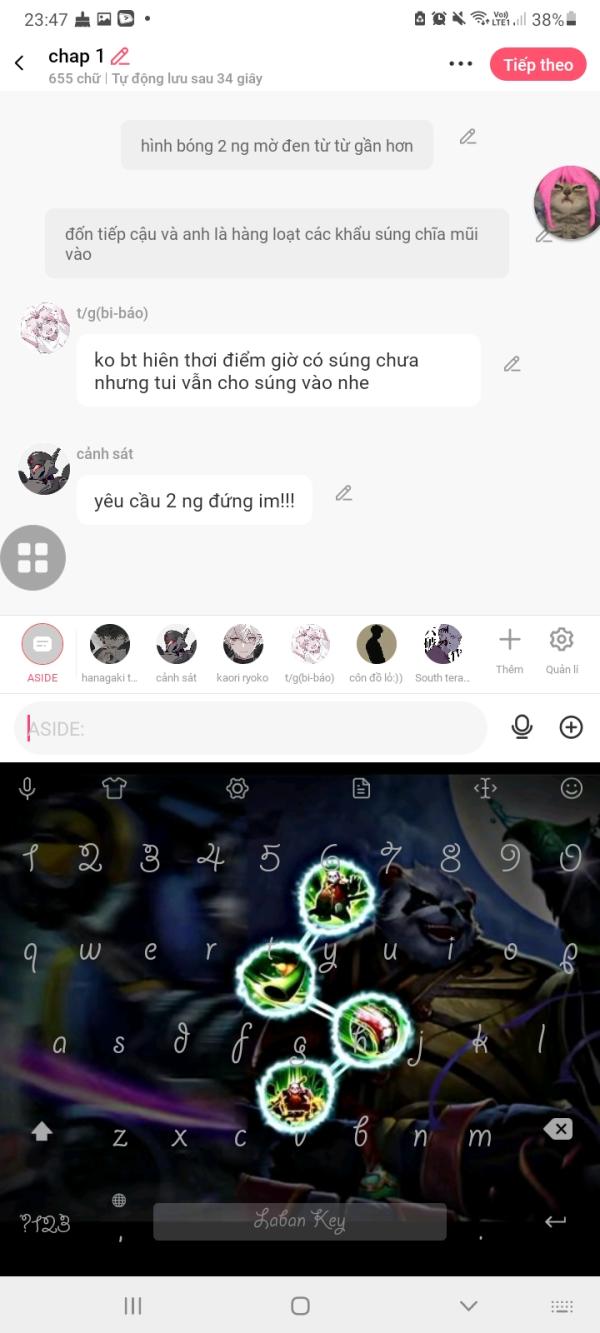
Task: Open the three-dot overflow menu
Action: pyautogui.click(x=460, y=64)
